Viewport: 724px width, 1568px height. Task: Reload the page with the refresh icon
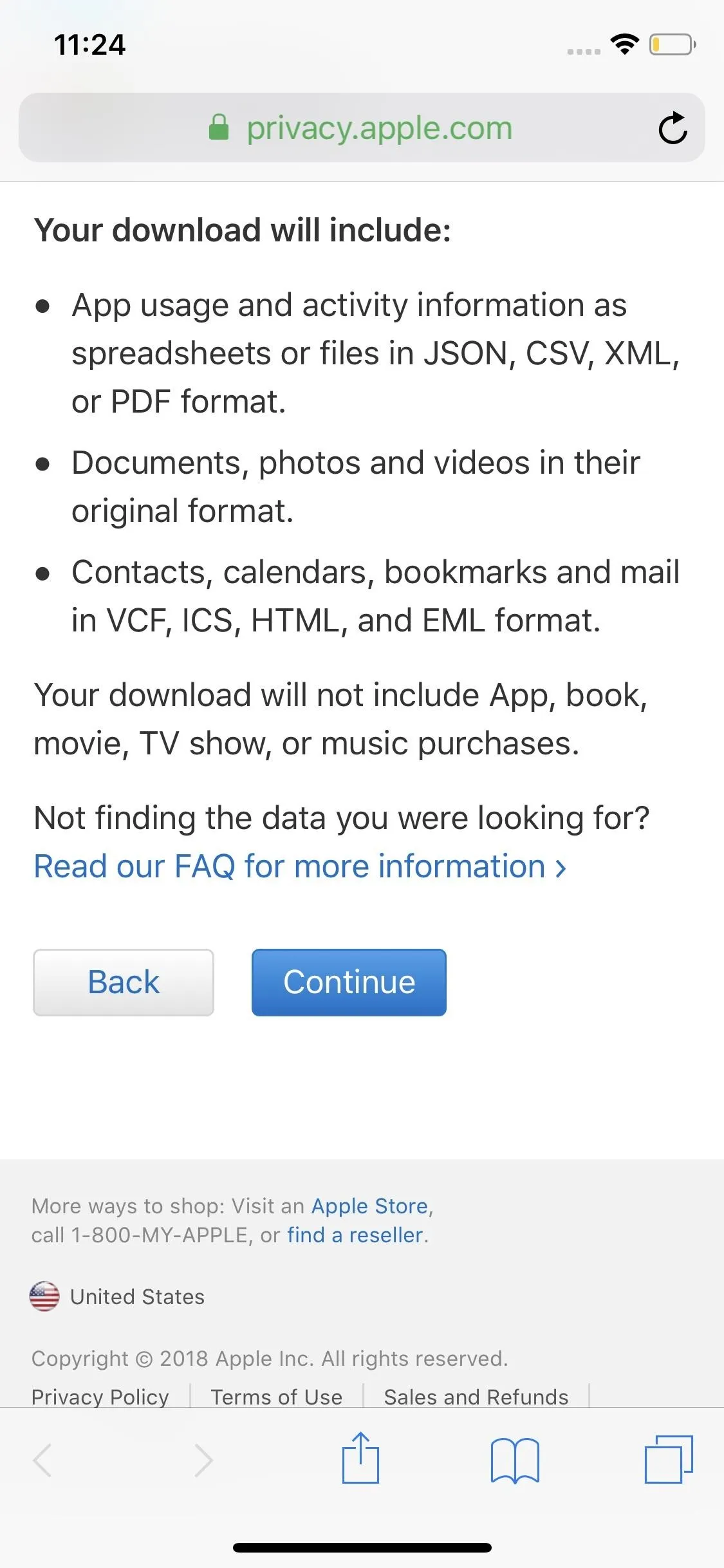point(673,127)
